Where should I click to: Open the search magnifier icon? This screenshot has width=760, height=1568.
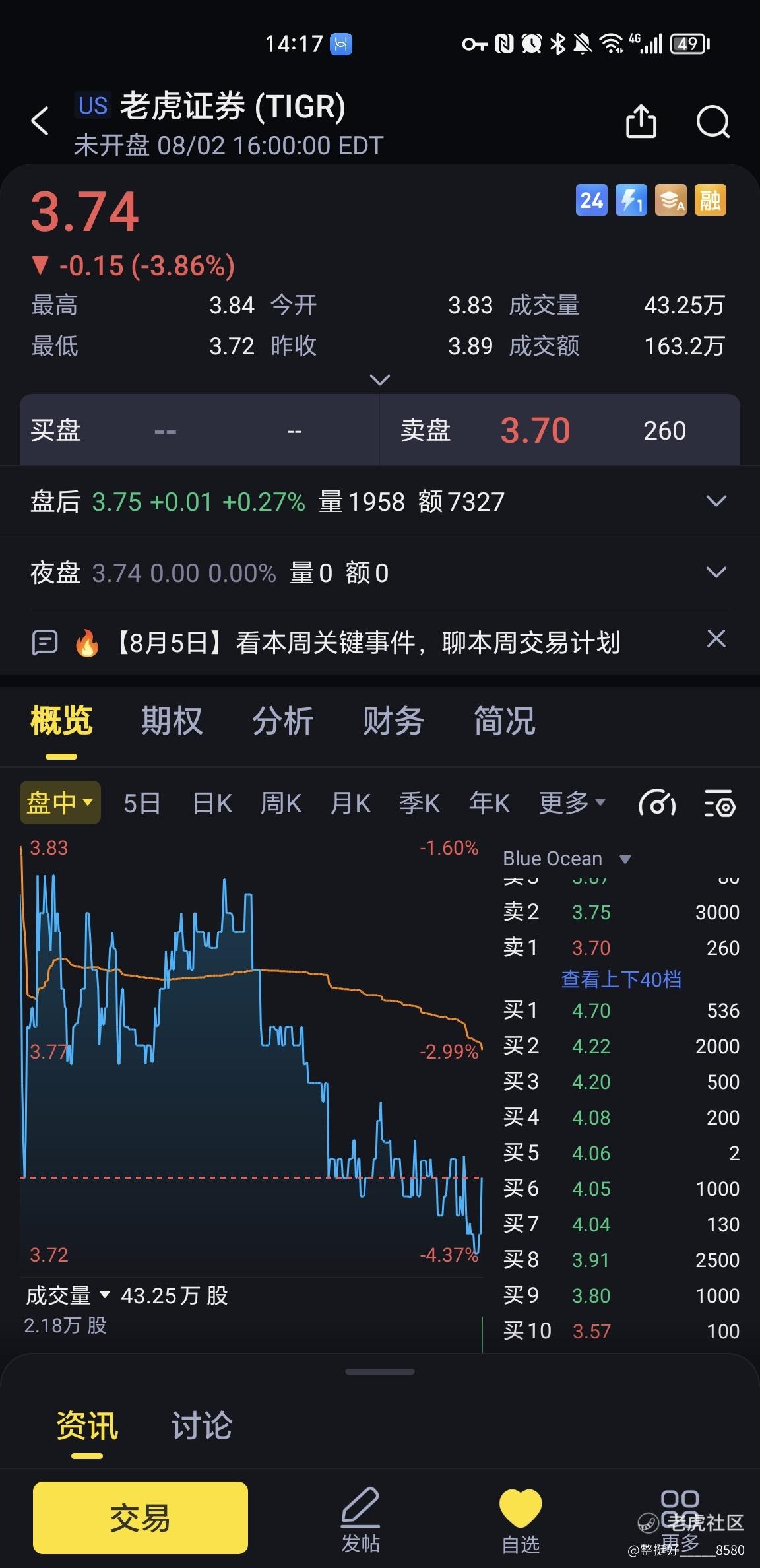coord(713,121)
